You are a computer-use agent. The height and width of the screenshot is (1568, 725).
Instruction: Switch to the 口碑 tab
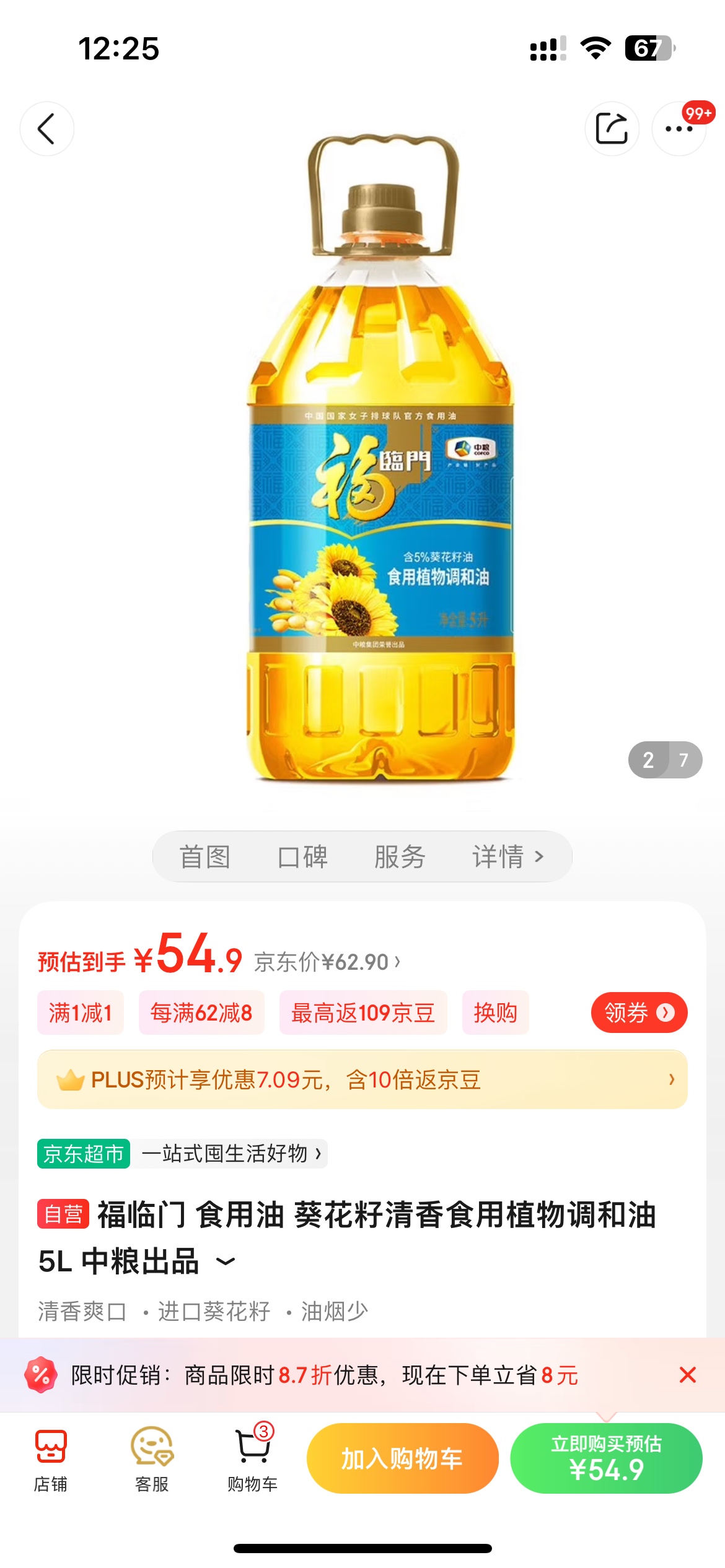pos(302,857)
